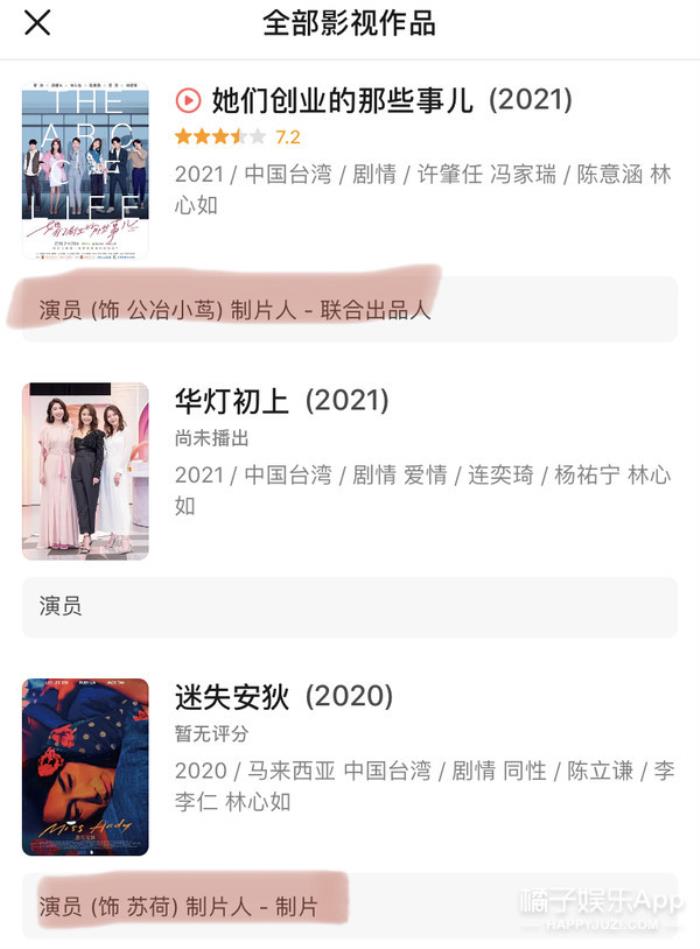
Task: Open the 华灯初上 (2021) entry
Action: tap(281, 401)
